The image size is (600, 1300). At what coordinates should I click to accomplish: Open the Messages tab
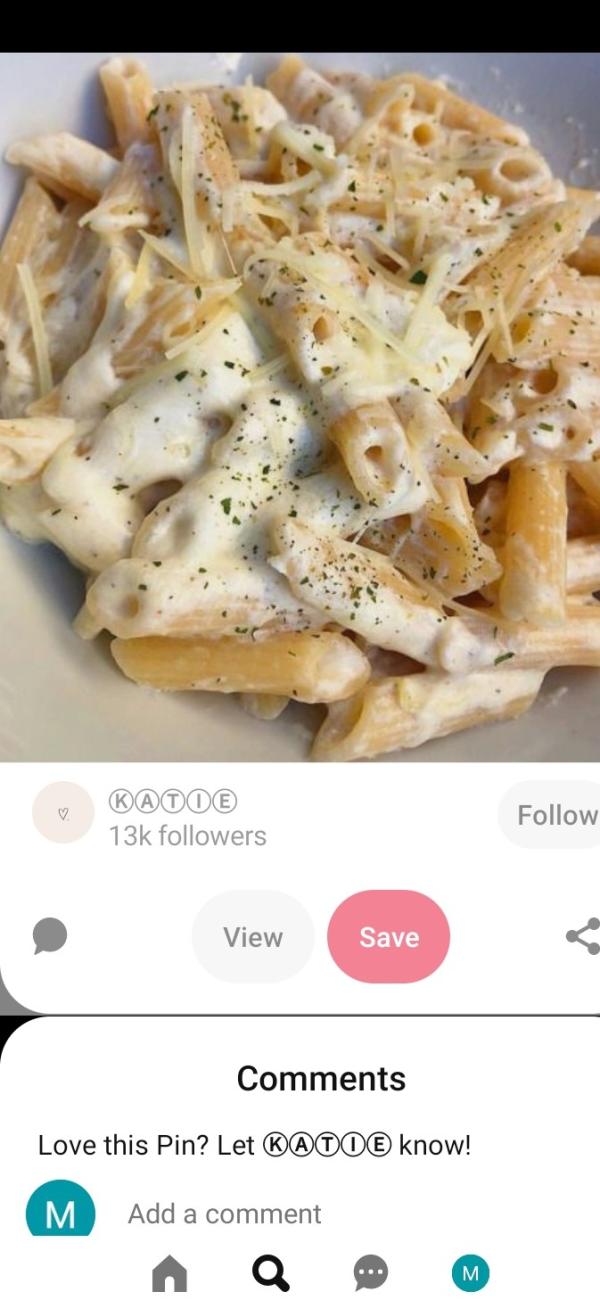(371, 1273)
